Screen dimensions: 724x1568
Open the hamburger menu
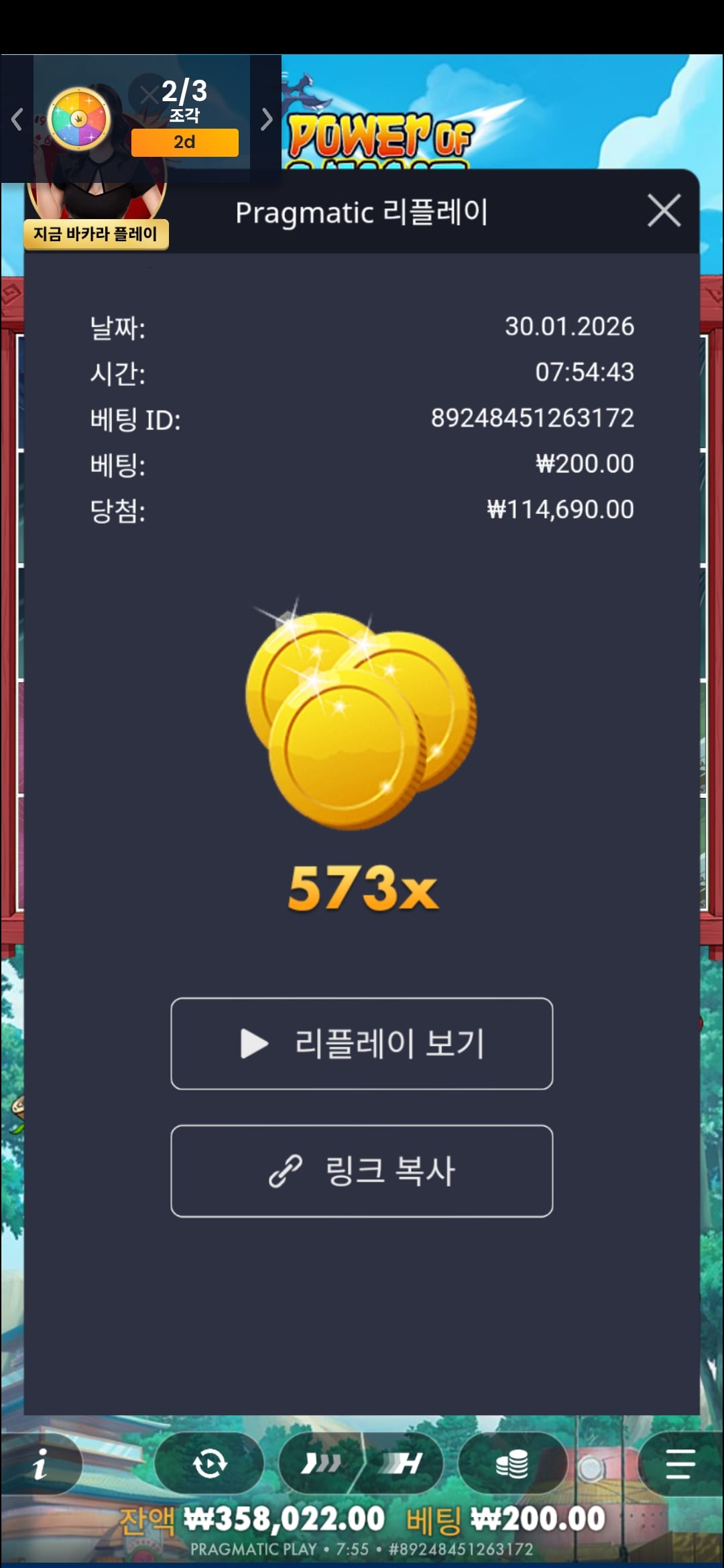click(x=680, y=1463)
